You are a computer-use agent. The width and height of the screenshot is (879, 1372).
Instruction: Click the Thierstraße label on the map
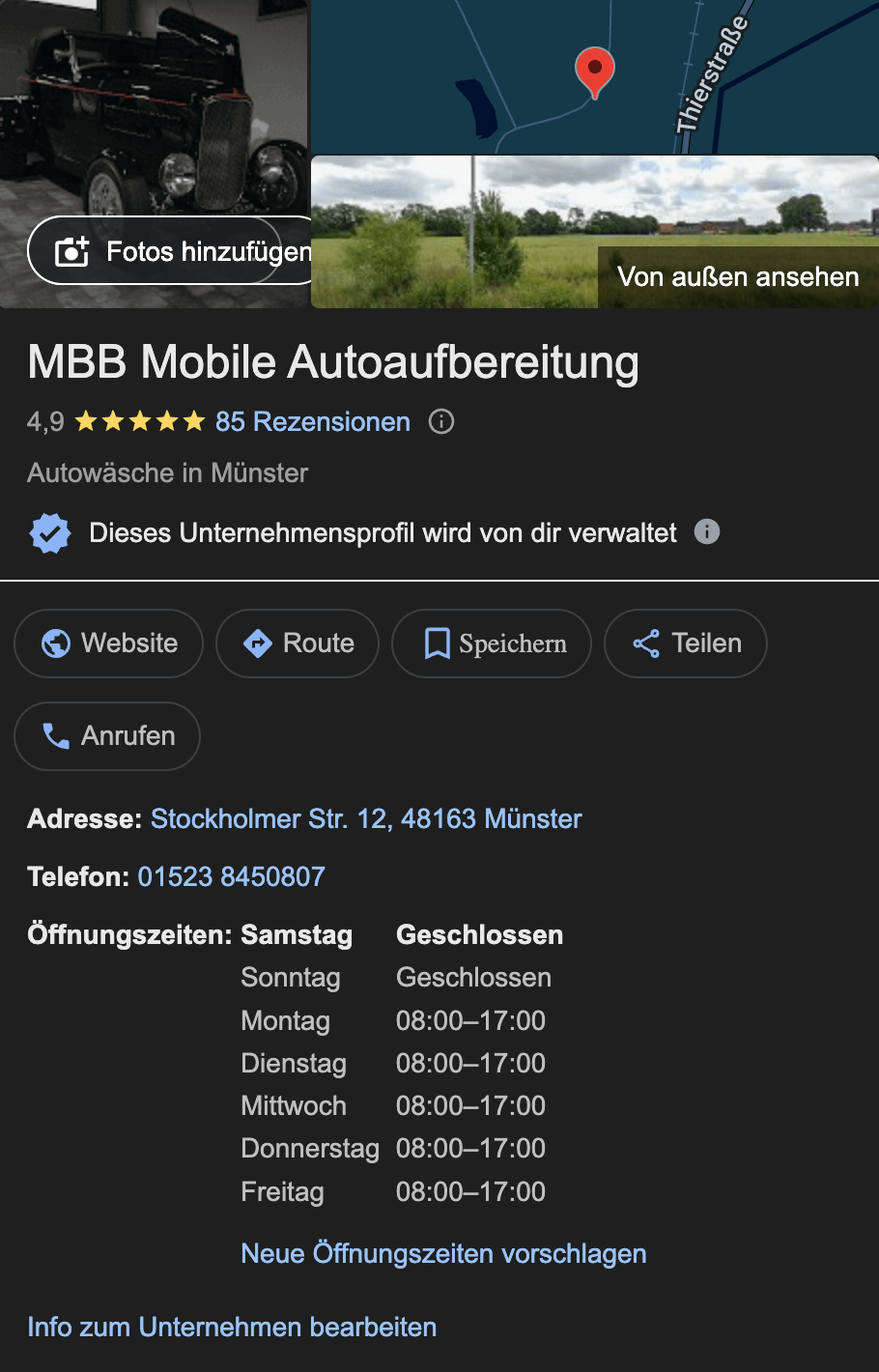pyautogui.click(x=710, y=72)
